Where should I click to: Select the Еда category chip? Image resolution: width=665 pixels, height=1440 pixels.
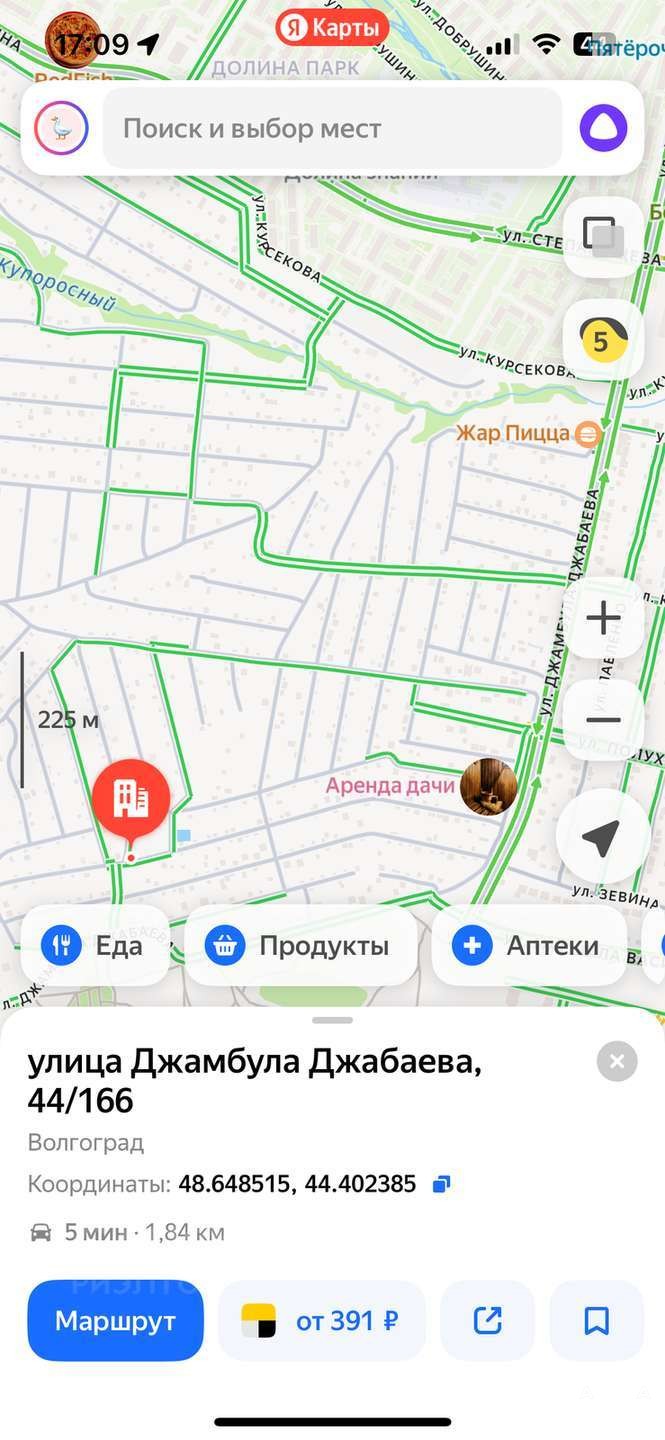click(96, 946)
